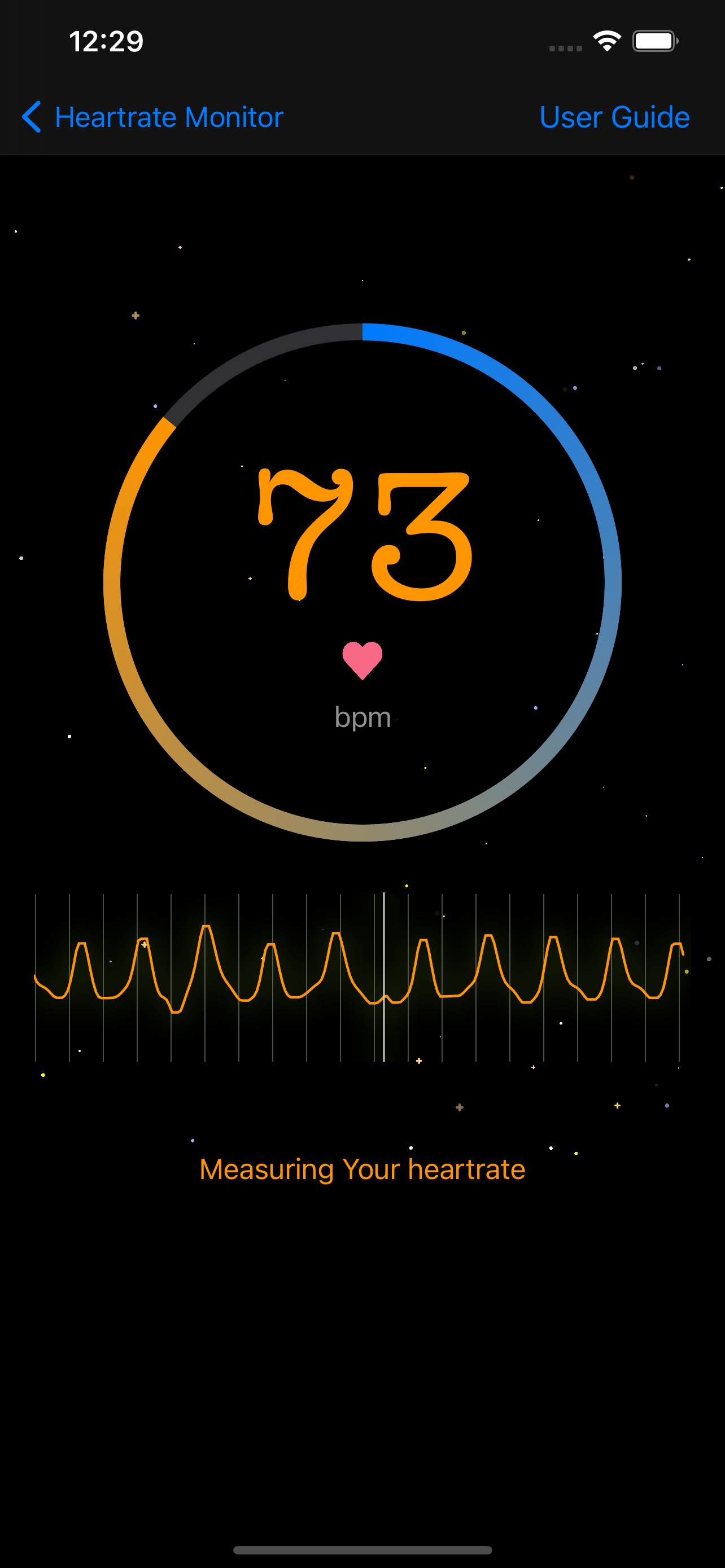Open the User Guide
Image resolution: width=725 pixels, height=1568 pixels.
(x=614, y=117)
